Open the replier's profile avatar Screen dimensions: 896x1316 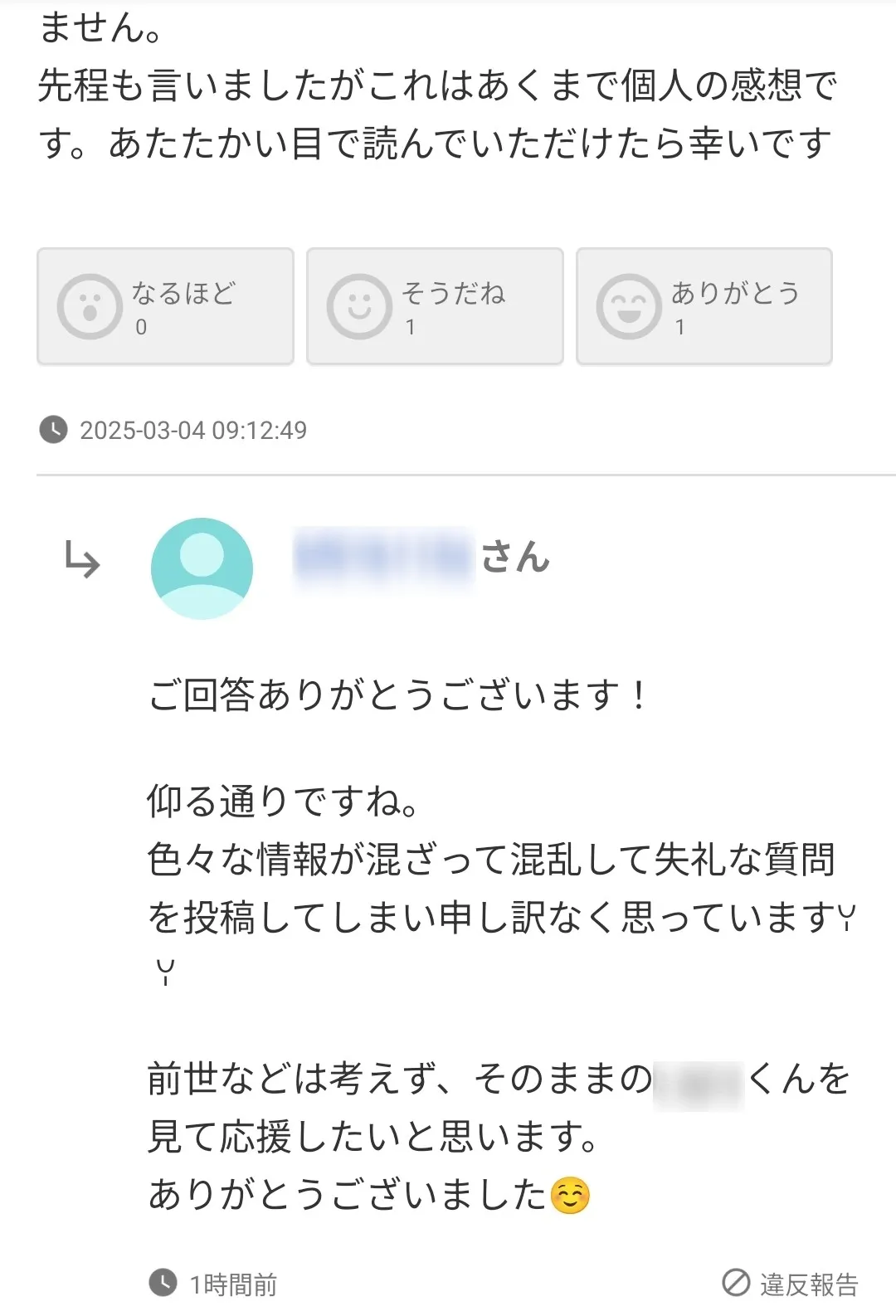click(x=202, y=568)
